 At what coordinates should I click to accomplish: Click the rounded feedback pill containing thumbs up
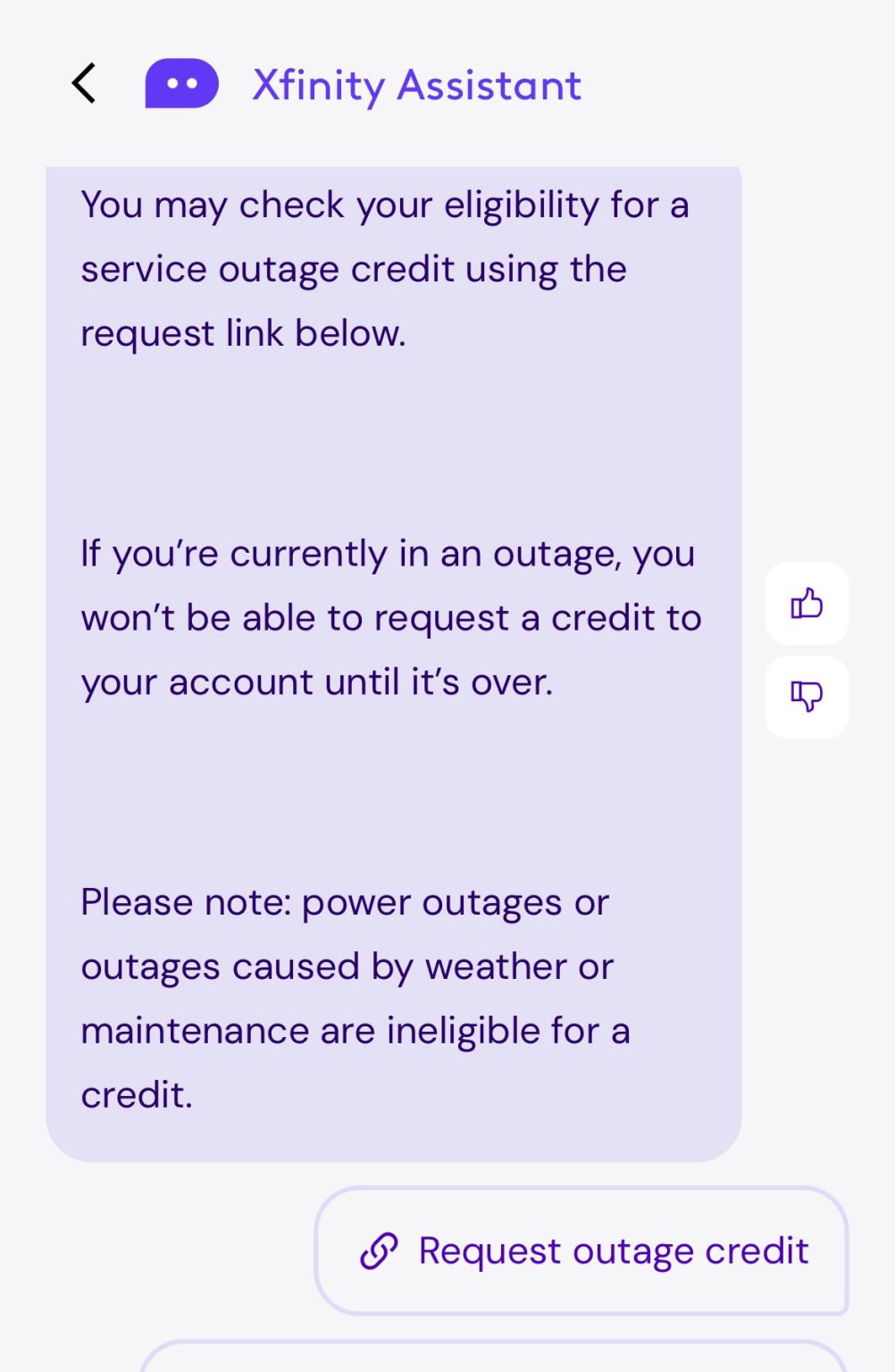click(x=806, y=603)
